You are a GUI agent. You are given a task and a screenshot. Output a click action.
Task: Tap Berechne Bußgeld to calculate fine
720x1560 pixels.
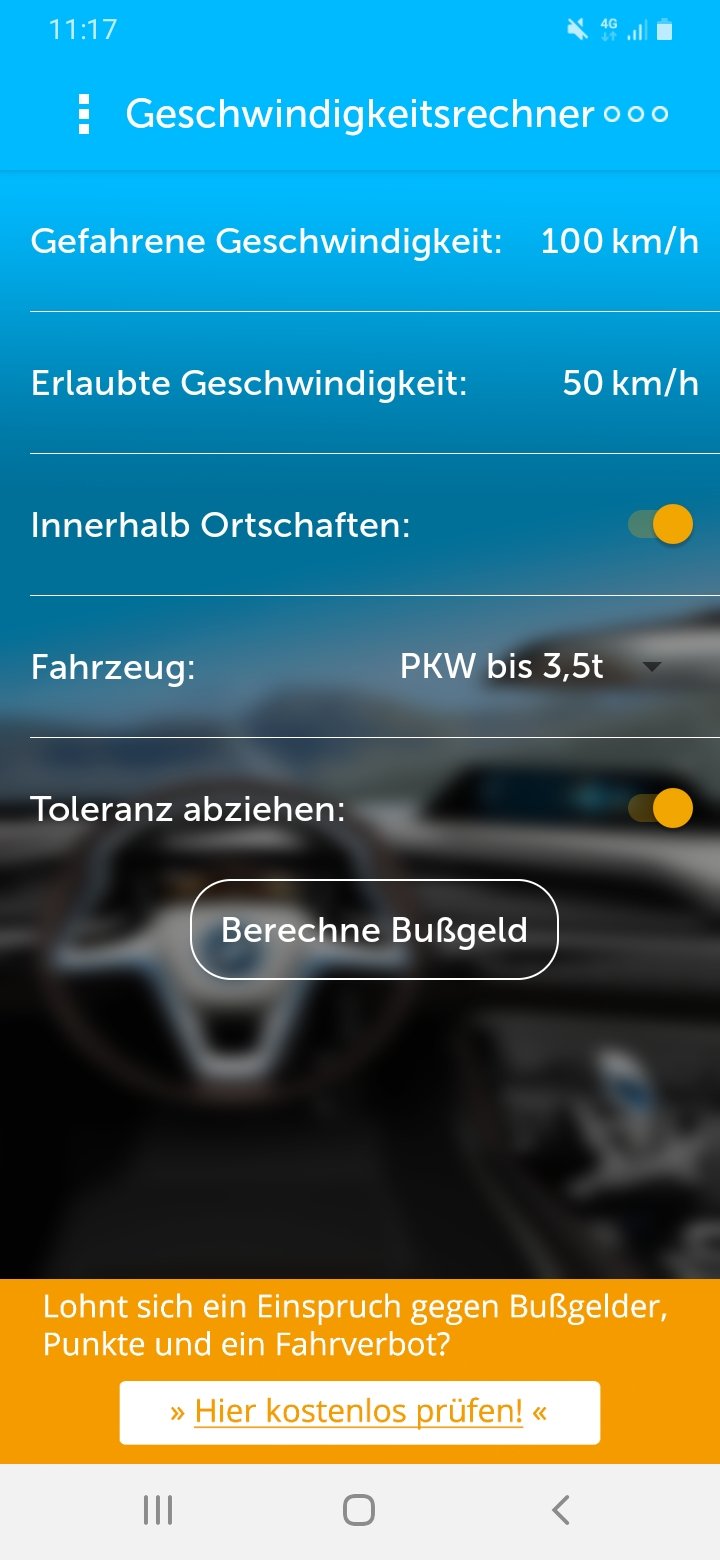pos(374,930)
